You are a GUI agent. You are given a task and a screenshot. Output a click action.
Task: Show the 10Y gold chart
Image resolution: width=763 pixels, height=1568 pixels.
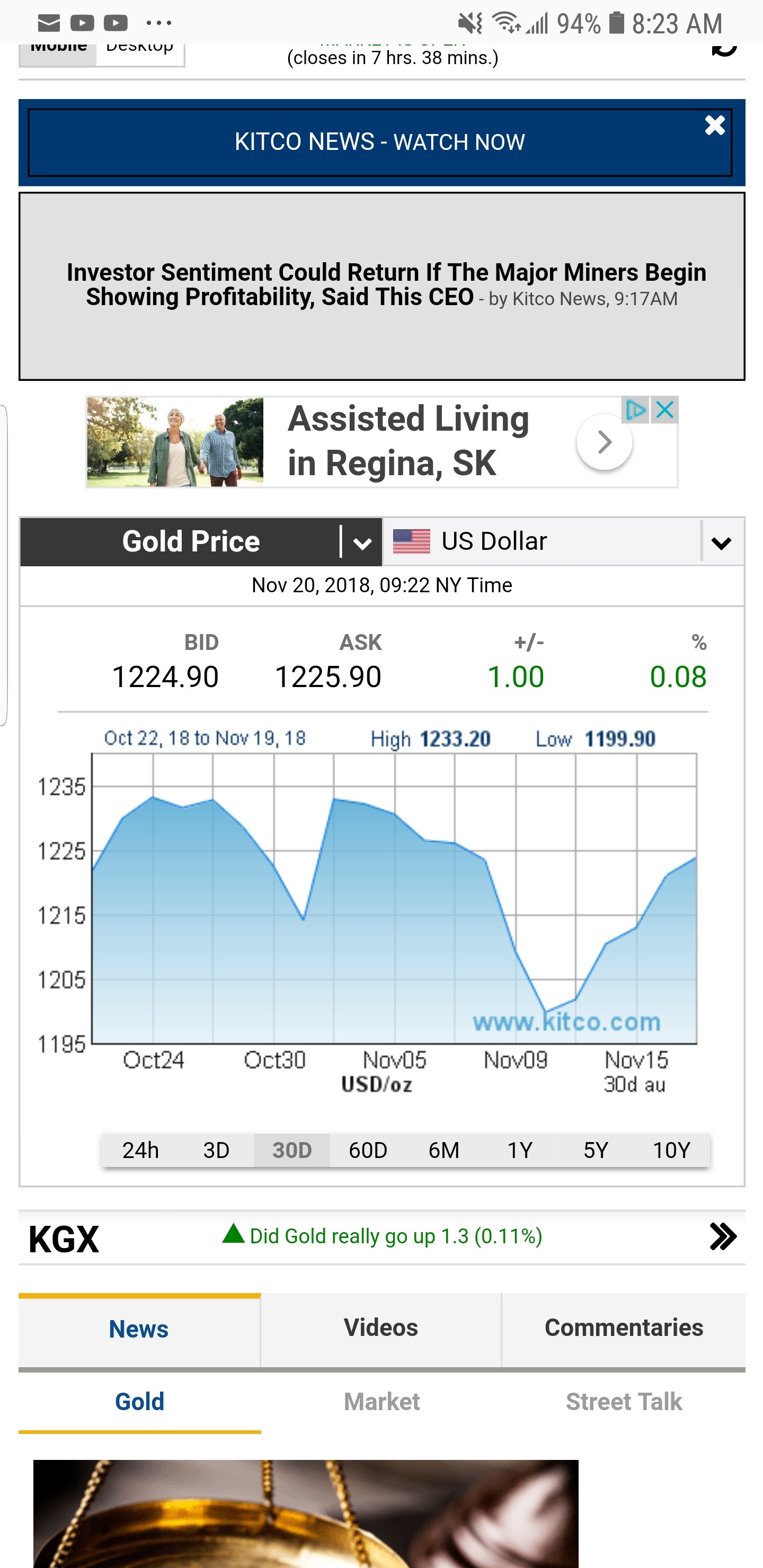click(671, 1150)
